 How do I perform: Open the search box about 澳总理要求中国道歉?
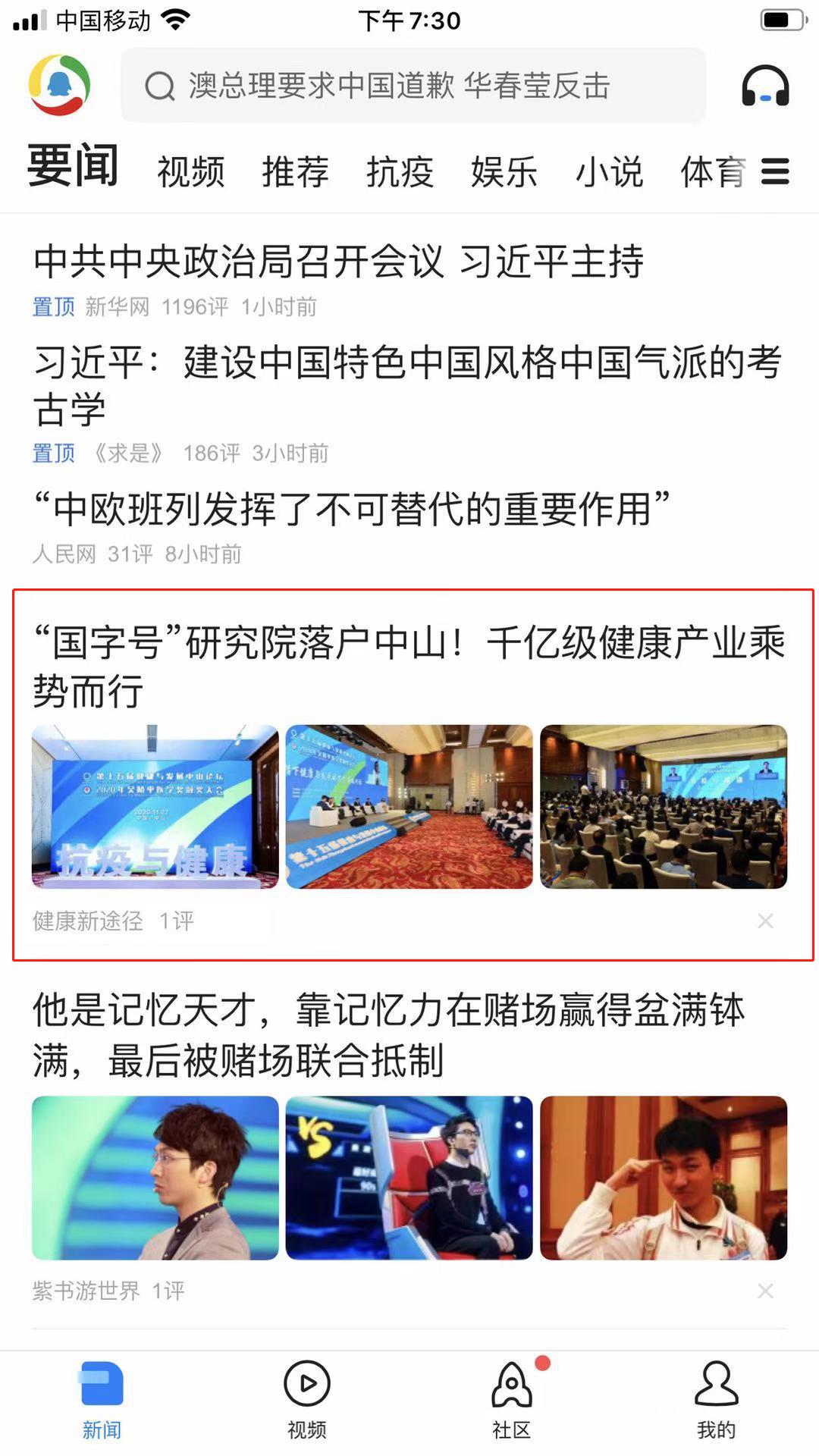coord(413,86)
